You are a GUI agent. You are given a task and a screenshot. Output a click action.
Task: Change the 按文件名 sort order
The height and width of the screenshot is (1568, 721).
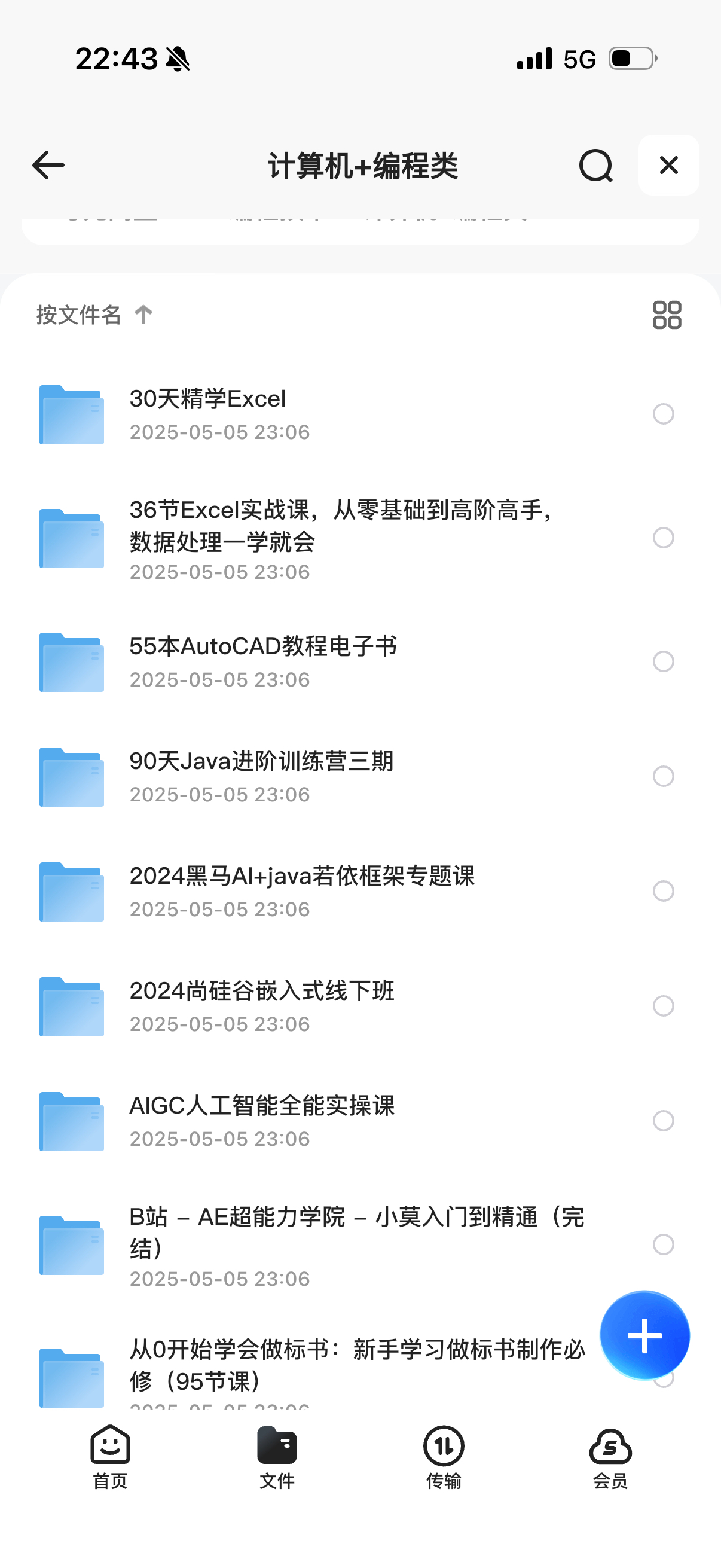point(94,315)
